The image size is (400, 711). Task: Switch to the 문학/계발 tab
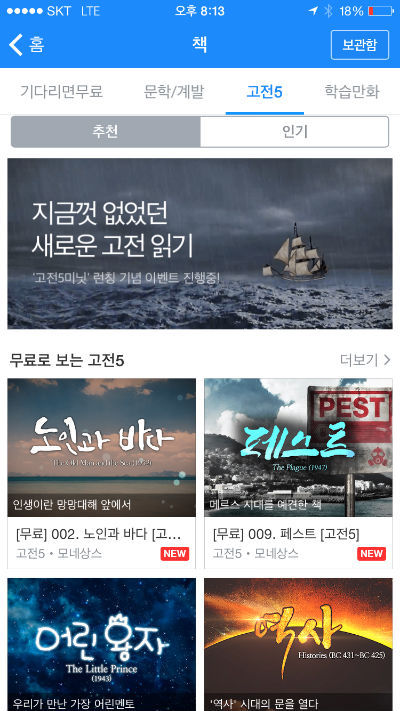click(174, 92)
